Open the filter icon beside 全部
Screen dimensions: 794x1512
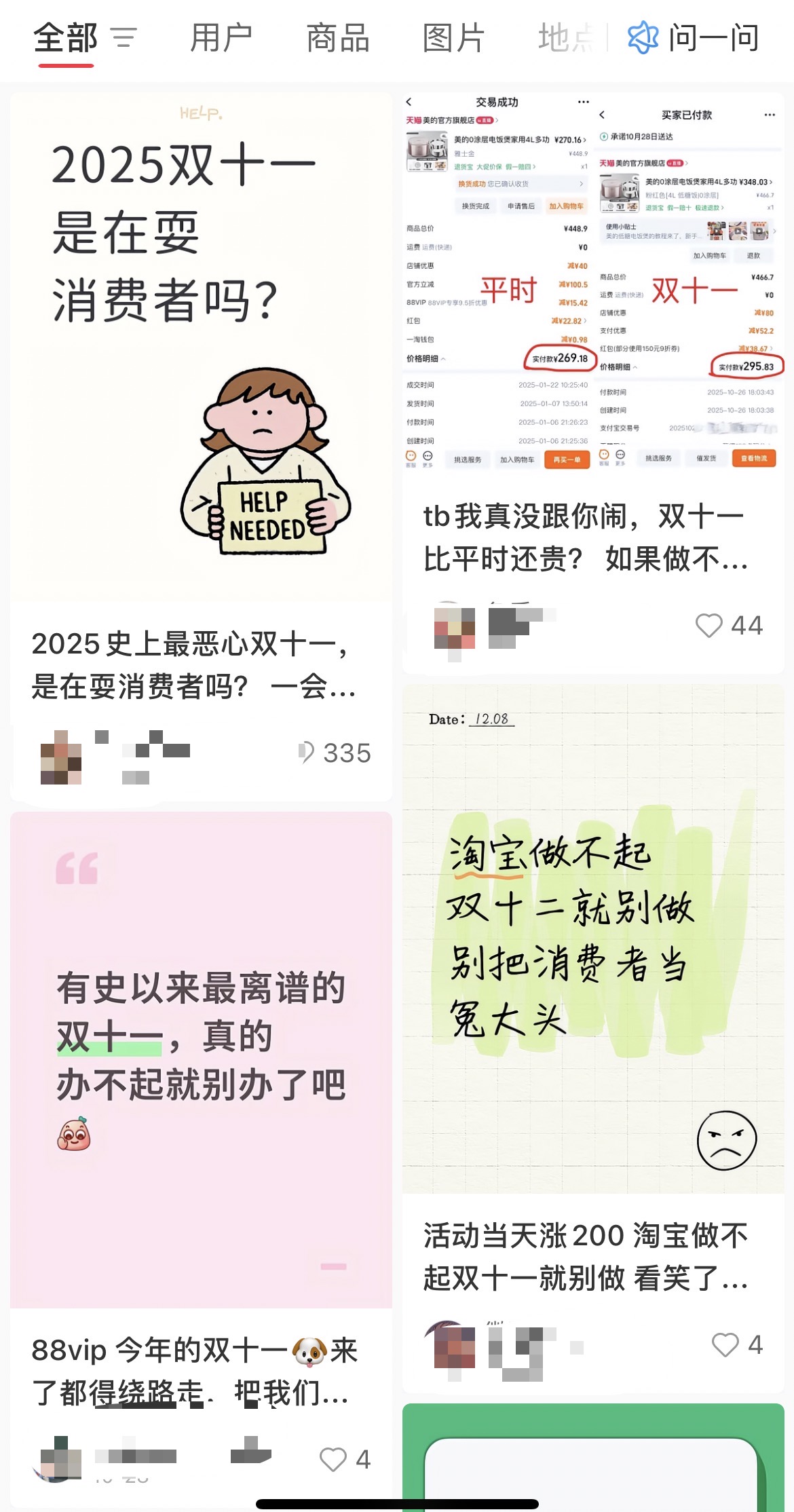pos(124,38)
